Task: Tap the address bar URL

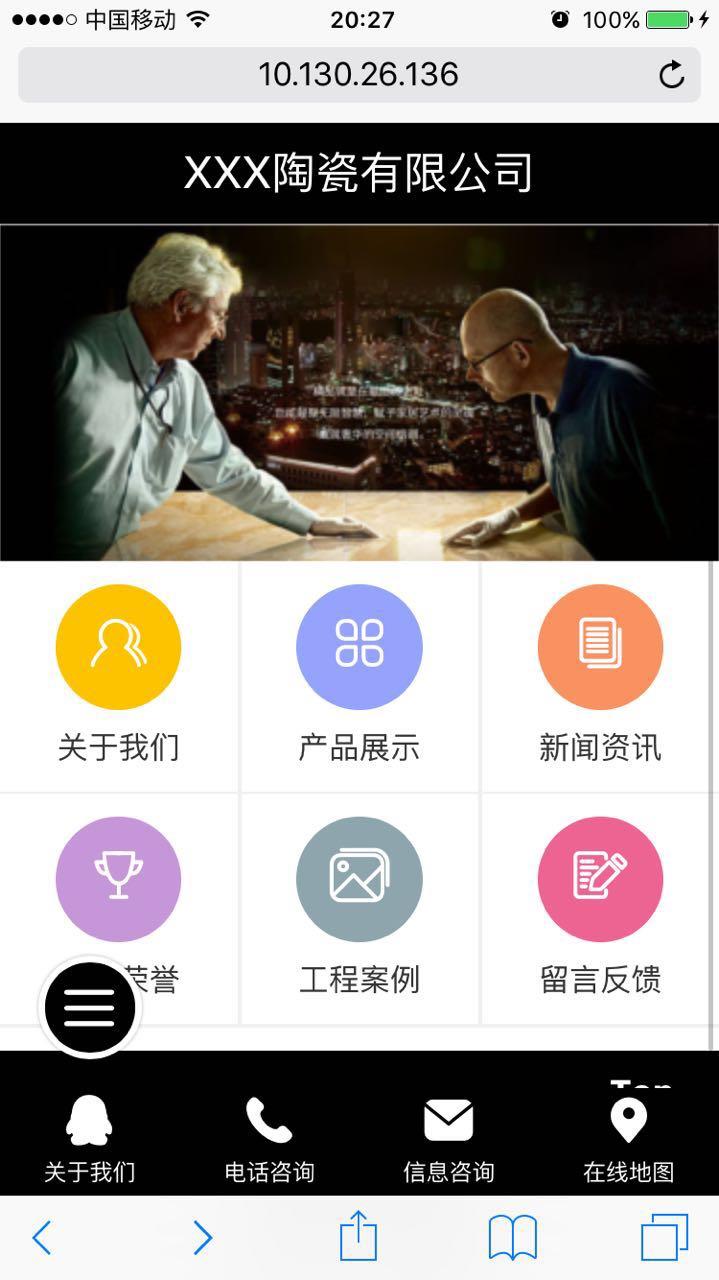Action: [358, 75]
